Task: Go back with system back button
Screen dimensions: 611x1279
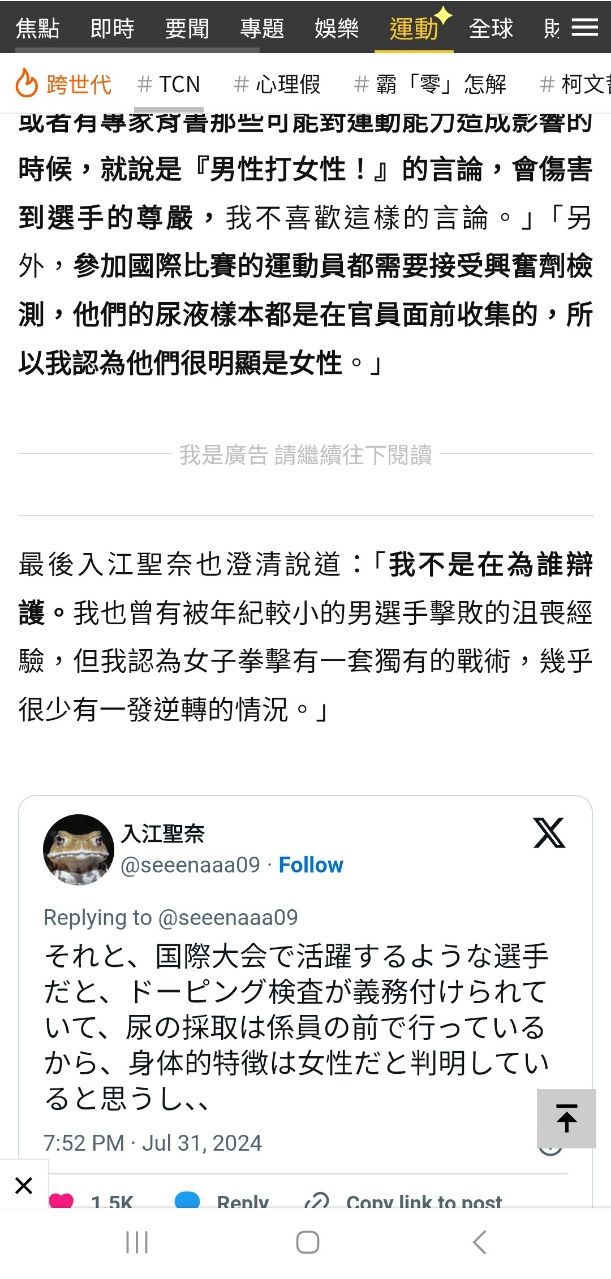Action: pyautogui.click(x=479, y=1242)
